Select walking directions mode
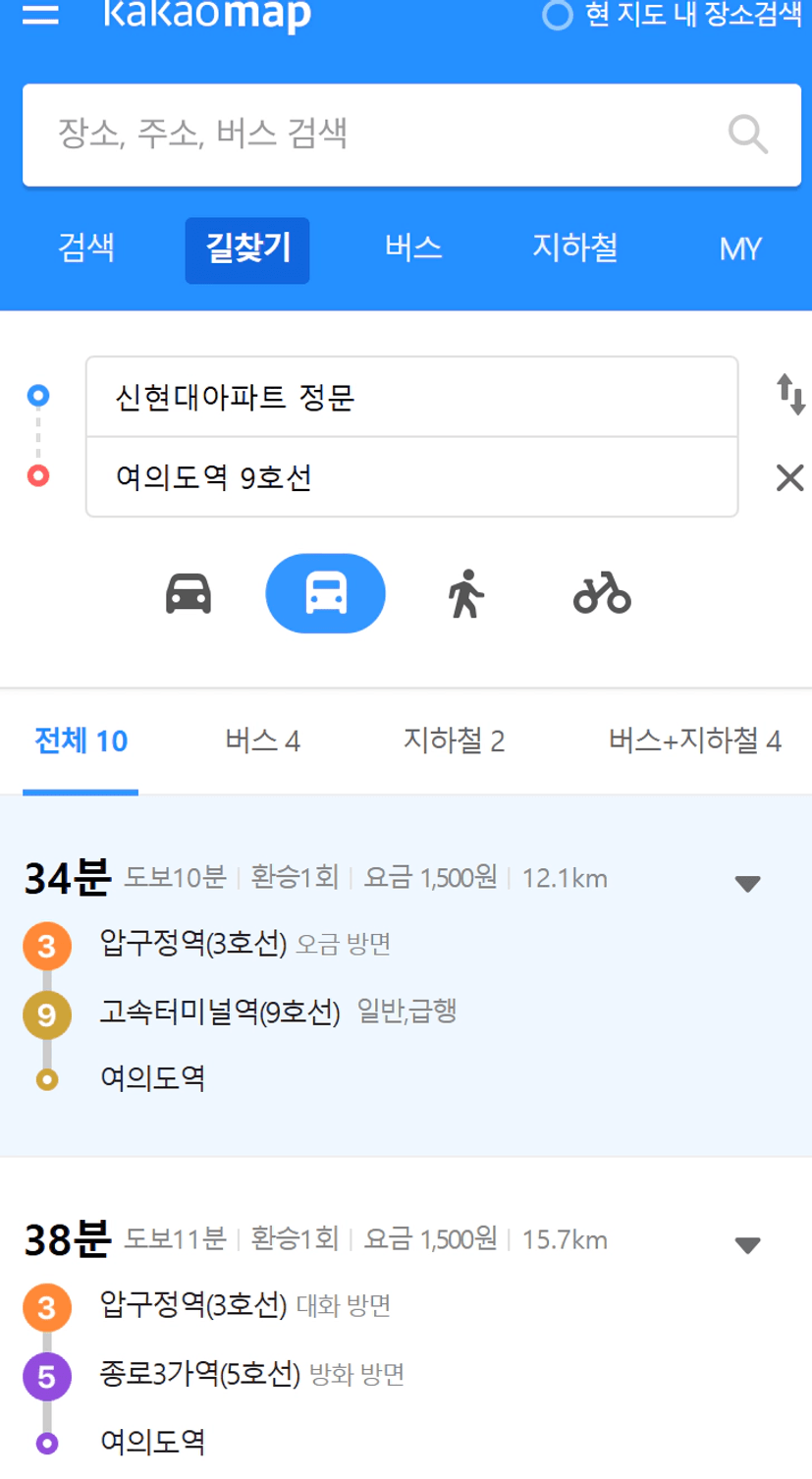 point(466,593)
